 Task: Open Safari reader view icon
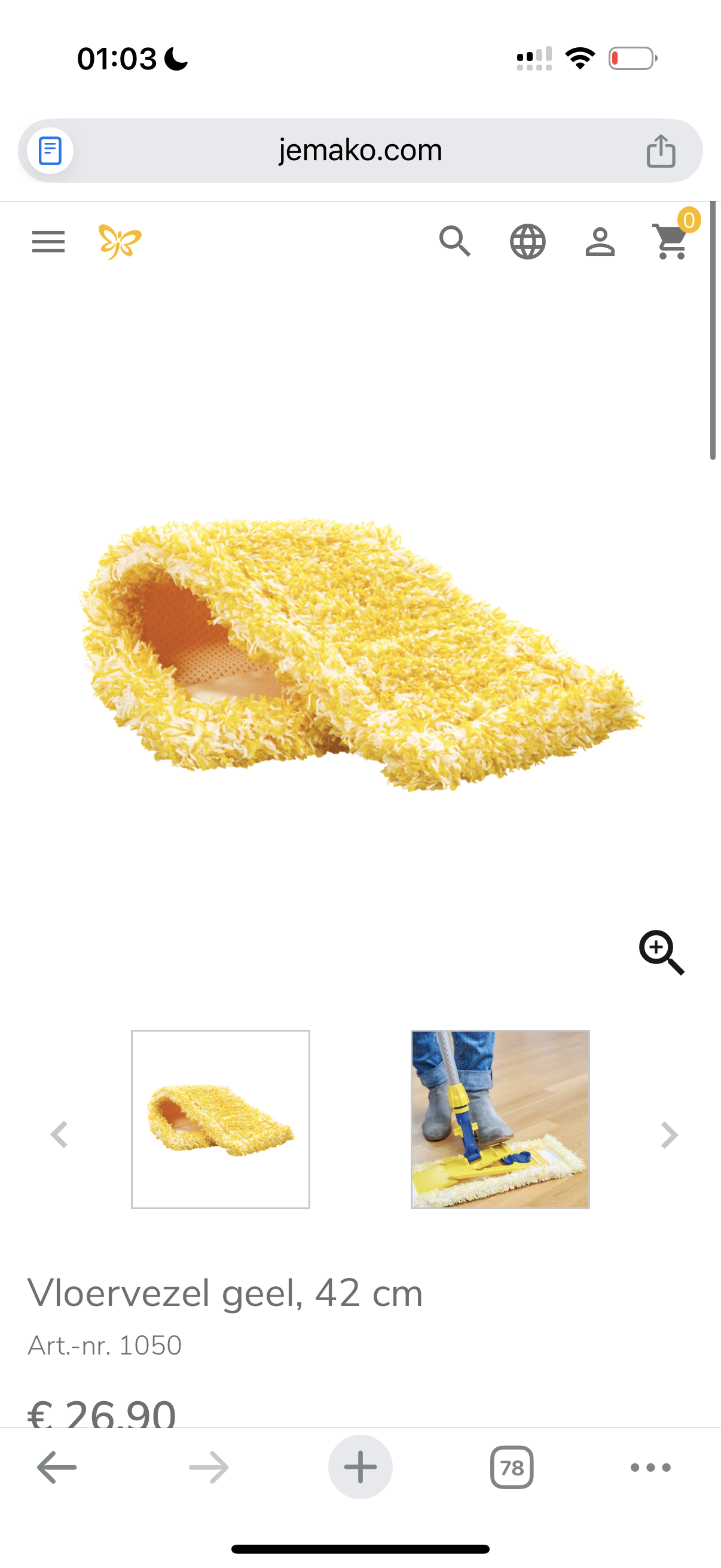[51, 150]
